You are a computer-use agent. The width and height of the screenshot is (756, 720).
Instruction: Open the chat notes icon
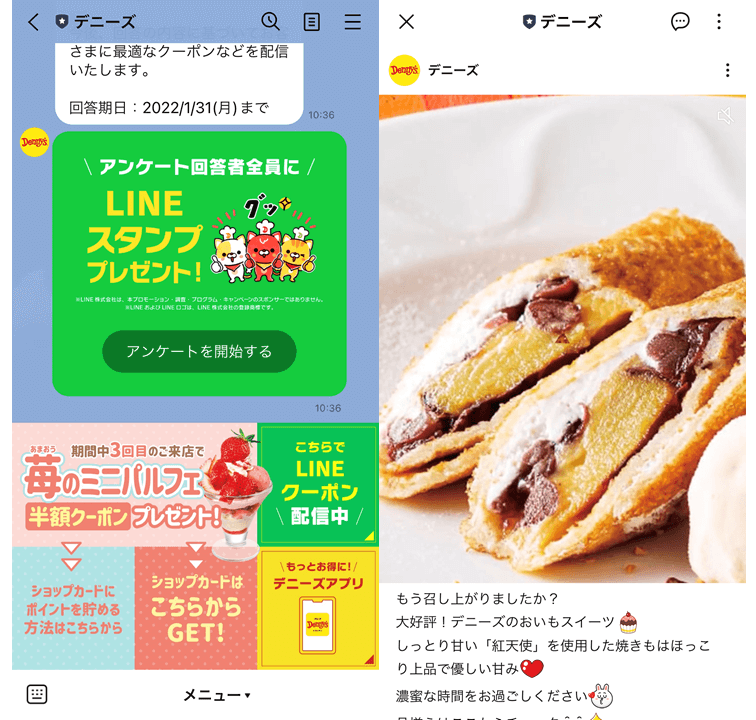tap(312, 21)
